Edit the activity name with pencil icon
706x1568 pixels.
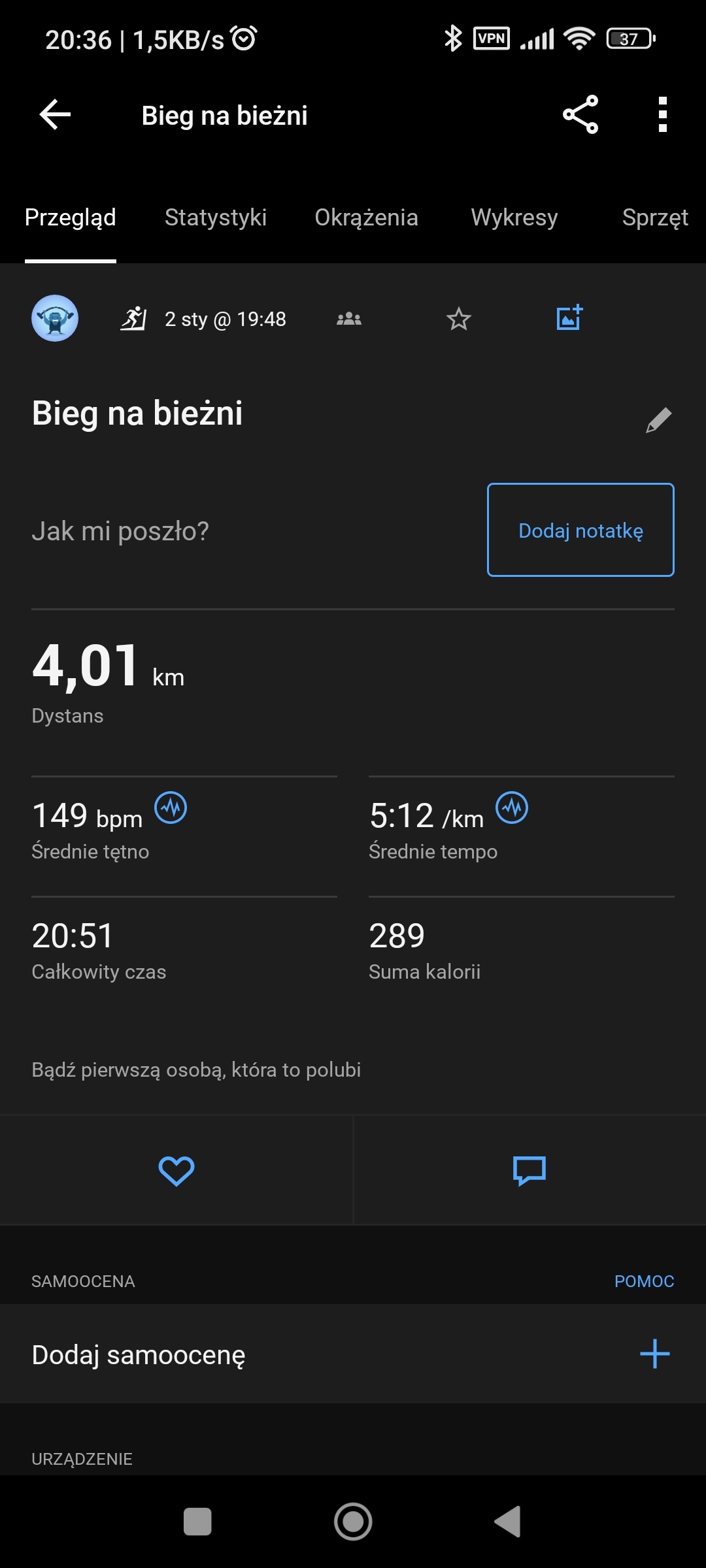658,420
